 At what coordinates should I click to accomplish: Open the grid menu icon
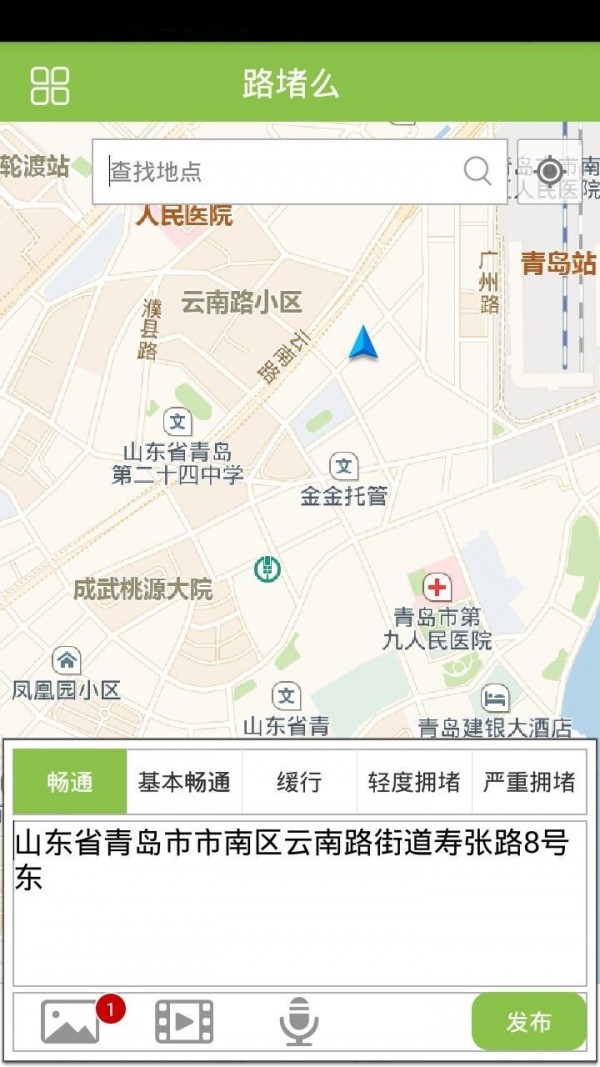tap(50, 86)
